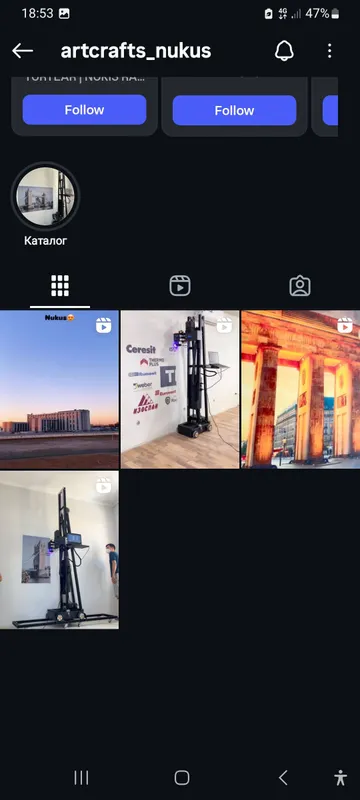Open the Nukus sunset reel
This screenshot has width=360, height=800.
59,389
